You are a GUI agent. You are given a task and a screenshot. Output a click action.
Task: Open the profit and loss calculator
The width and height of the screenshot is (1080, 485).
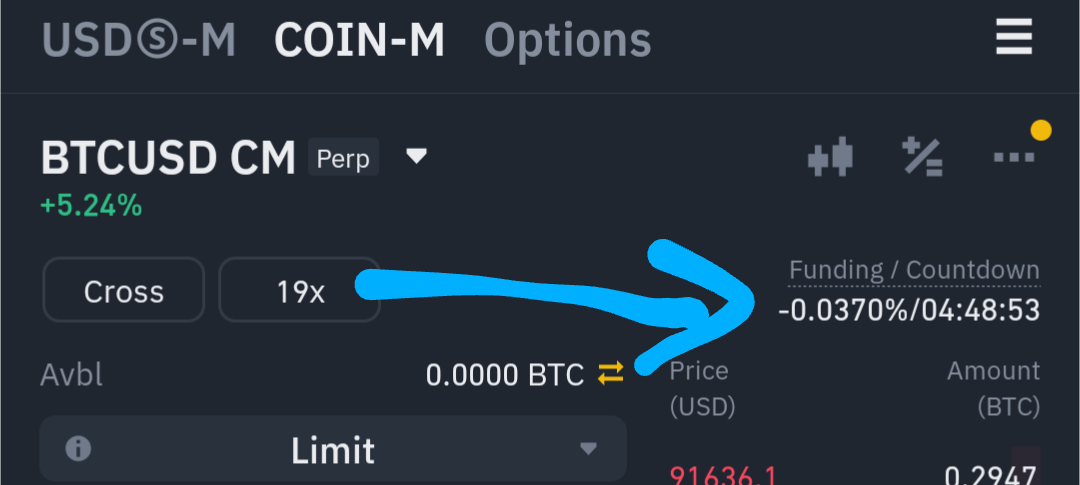(x=922, y=157)
